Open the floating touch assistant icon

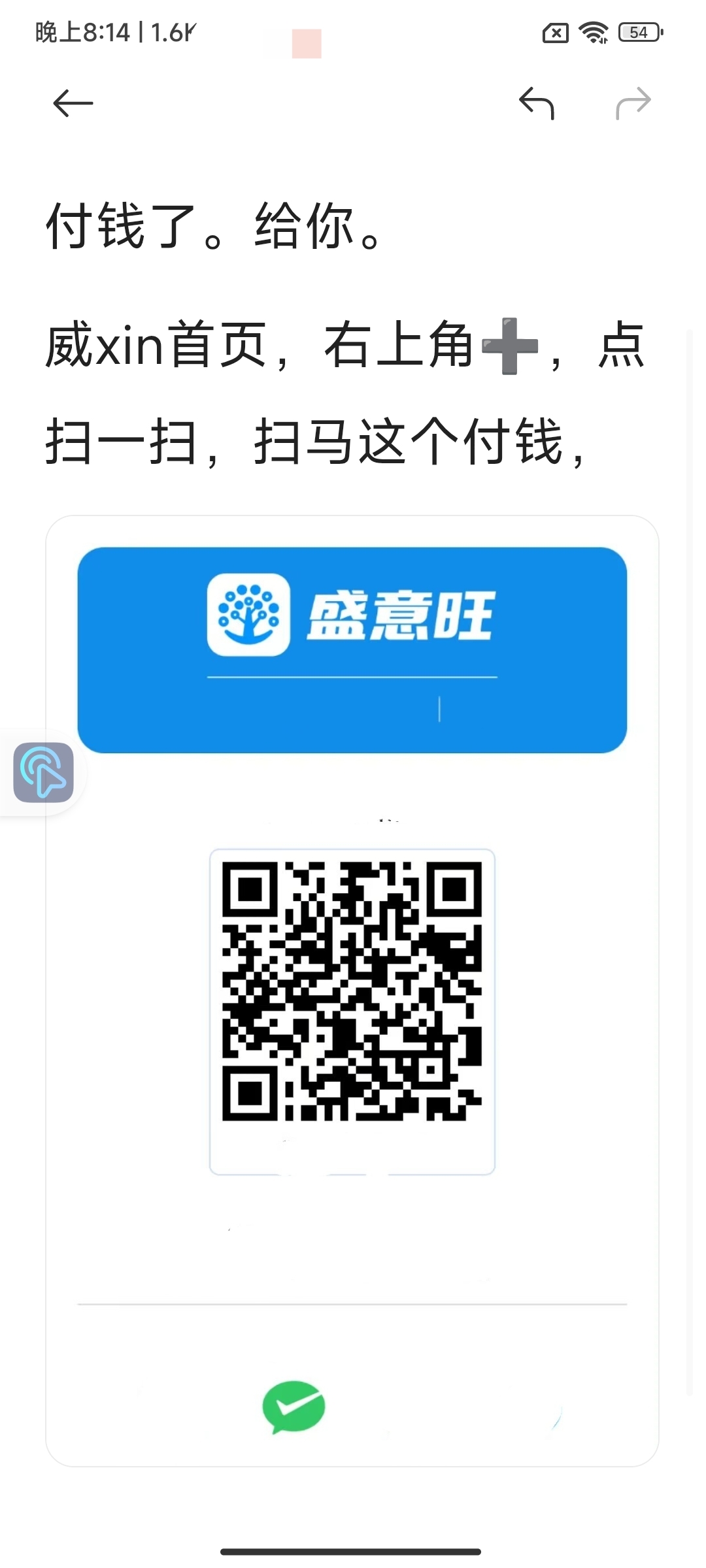click(x=43, y=772)
